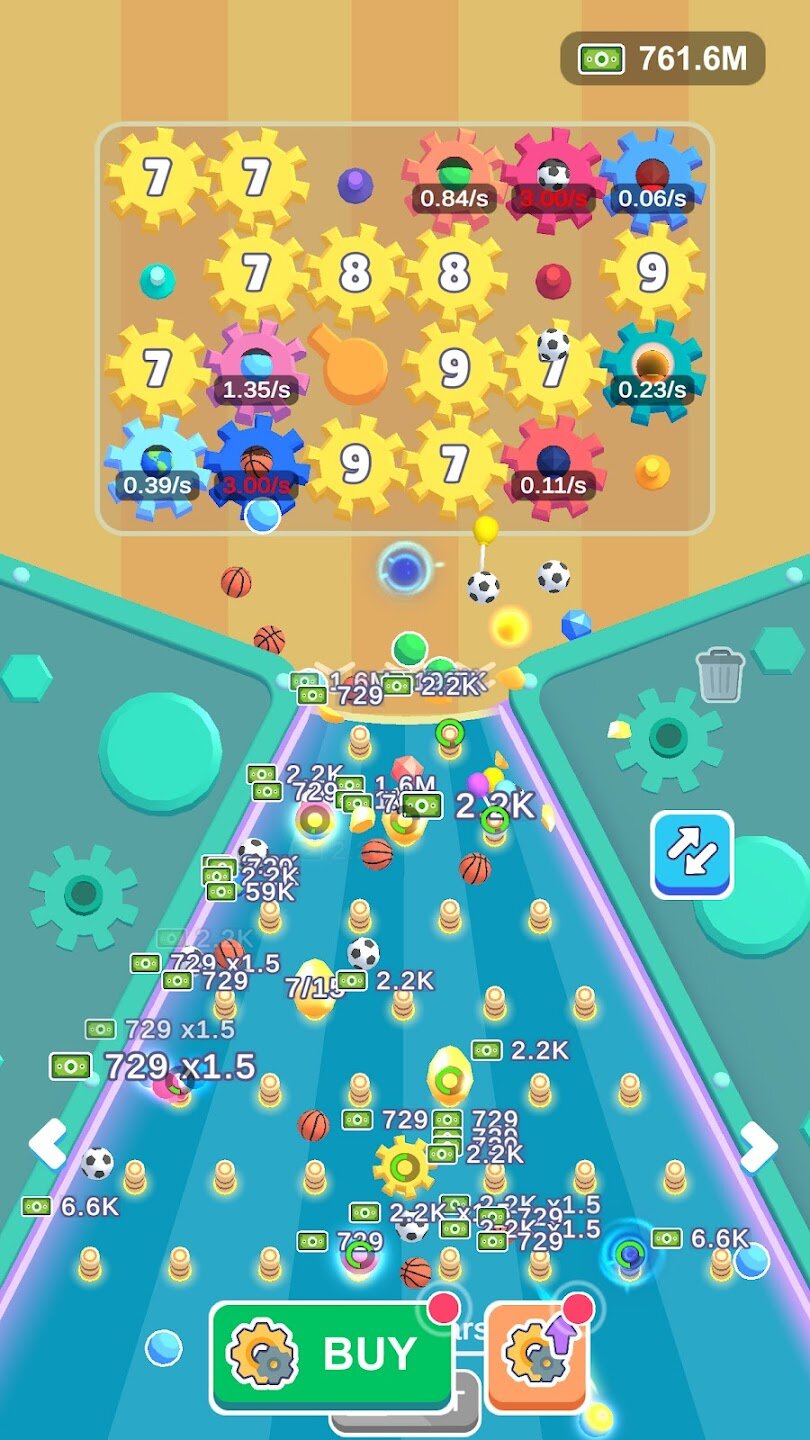Image resolution: width=810 pixels, height=1440 pixels.
Task: Tap the blue swap arrows button
Action: click(x=692, y=854)
